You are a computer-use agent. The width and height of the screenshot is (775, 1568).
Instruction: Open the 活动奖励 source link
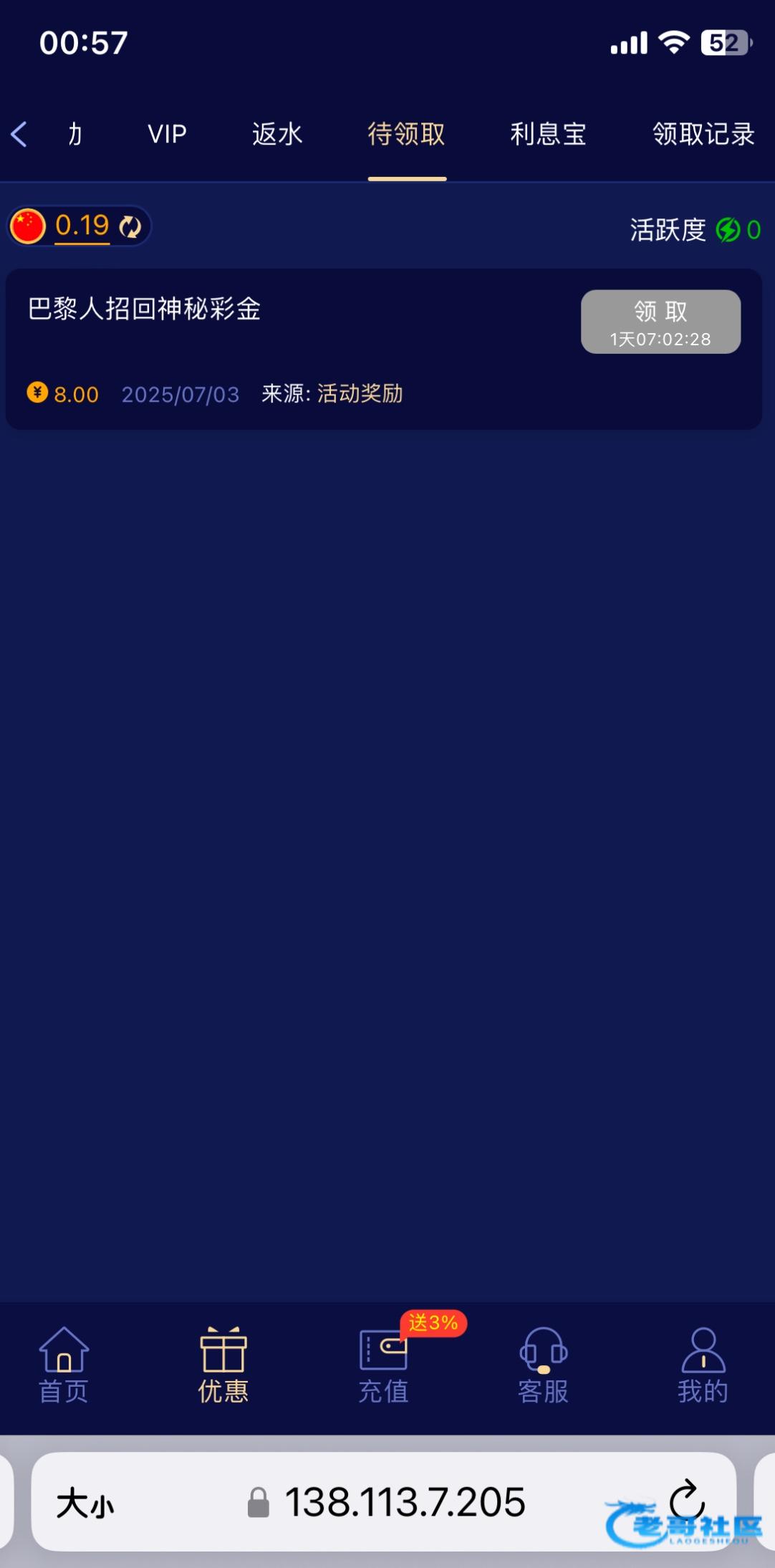pos(360,393)
